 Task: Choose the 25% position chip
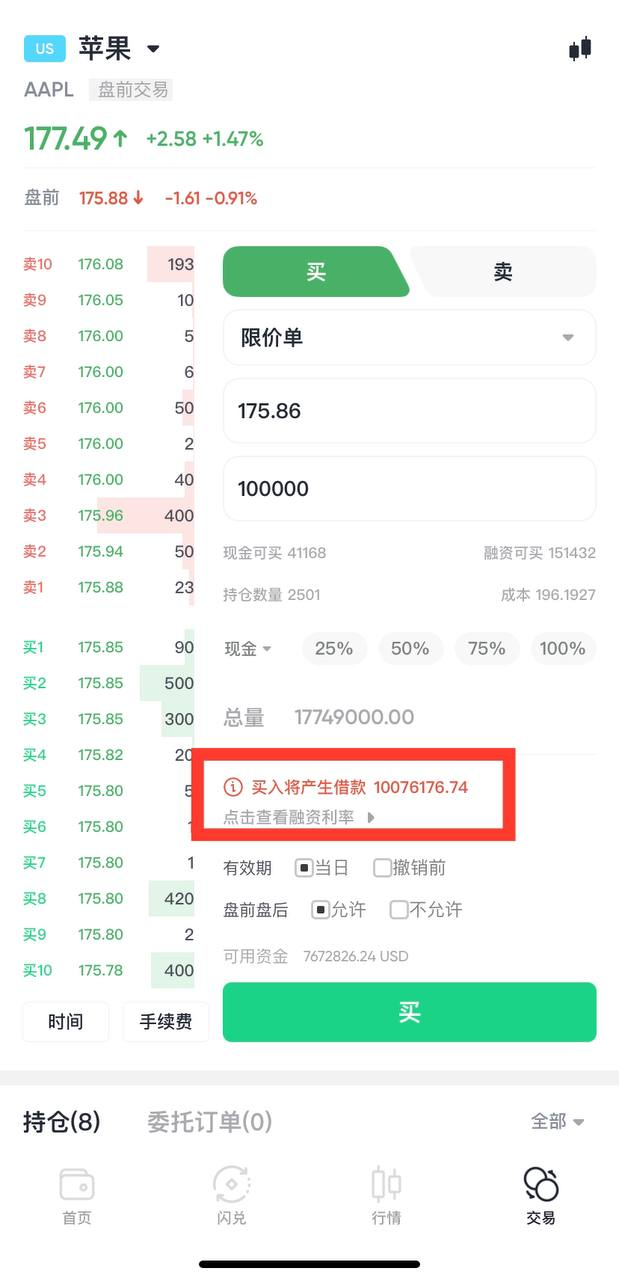coord(334,649)
